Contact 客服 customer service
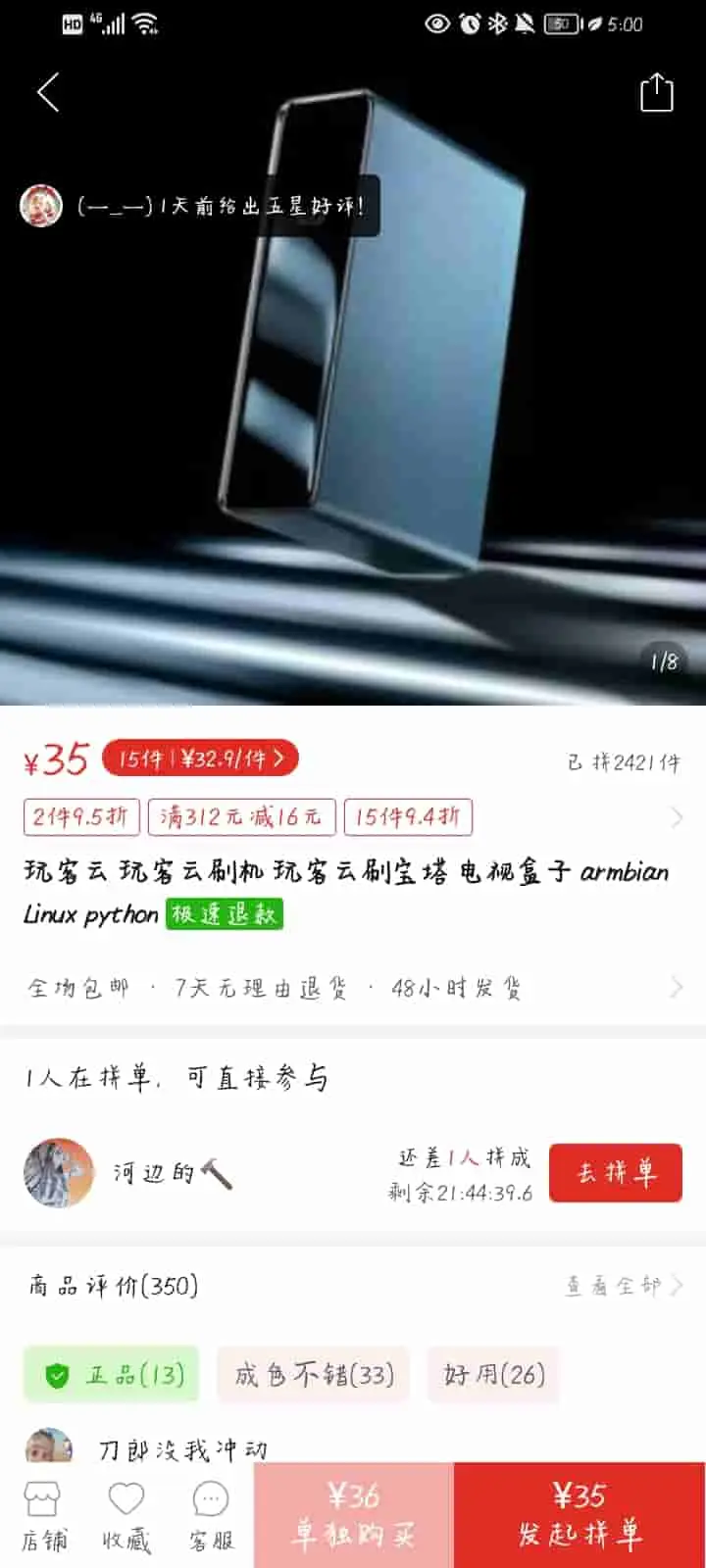 (x=211, y=1516)
